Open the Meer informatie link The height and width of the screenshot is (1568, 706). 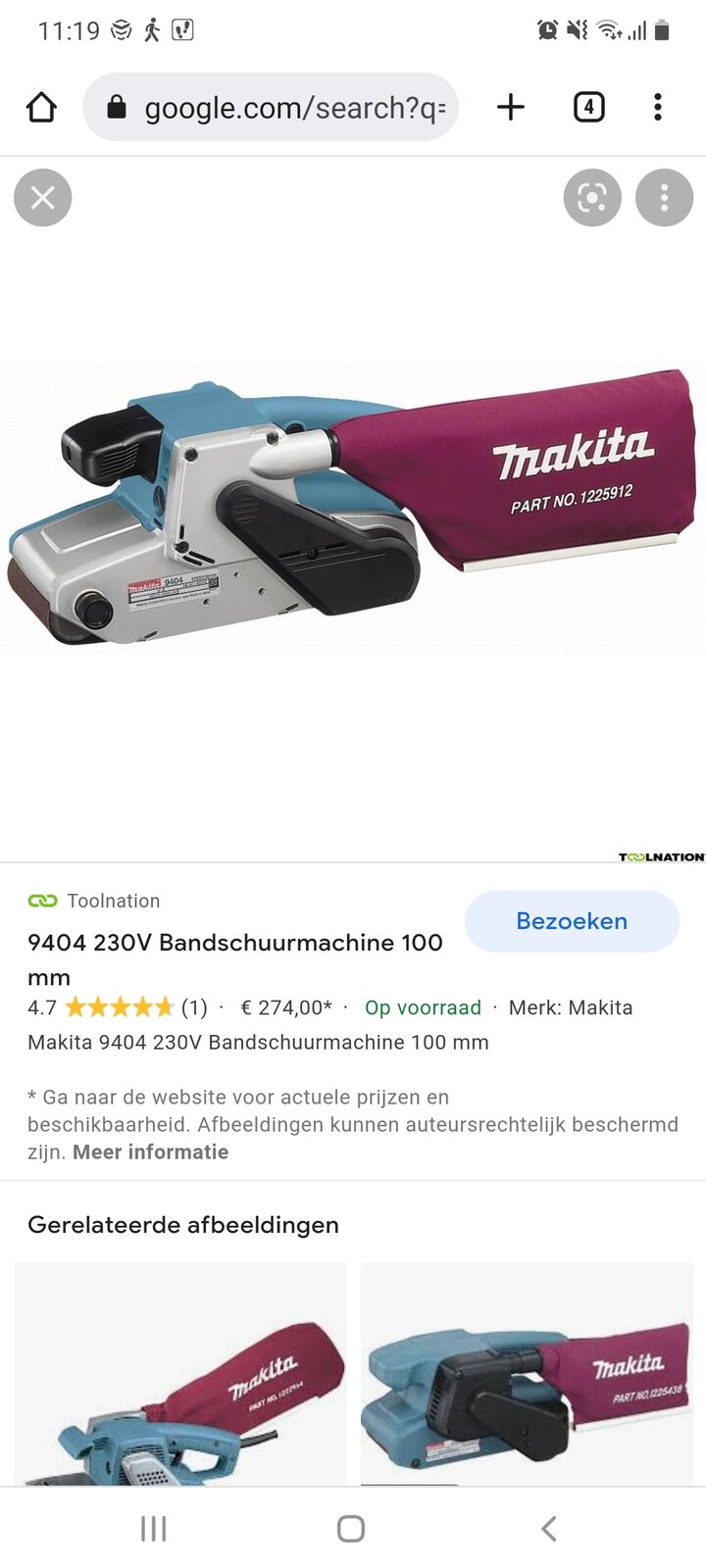click(x=150, y=1152)
